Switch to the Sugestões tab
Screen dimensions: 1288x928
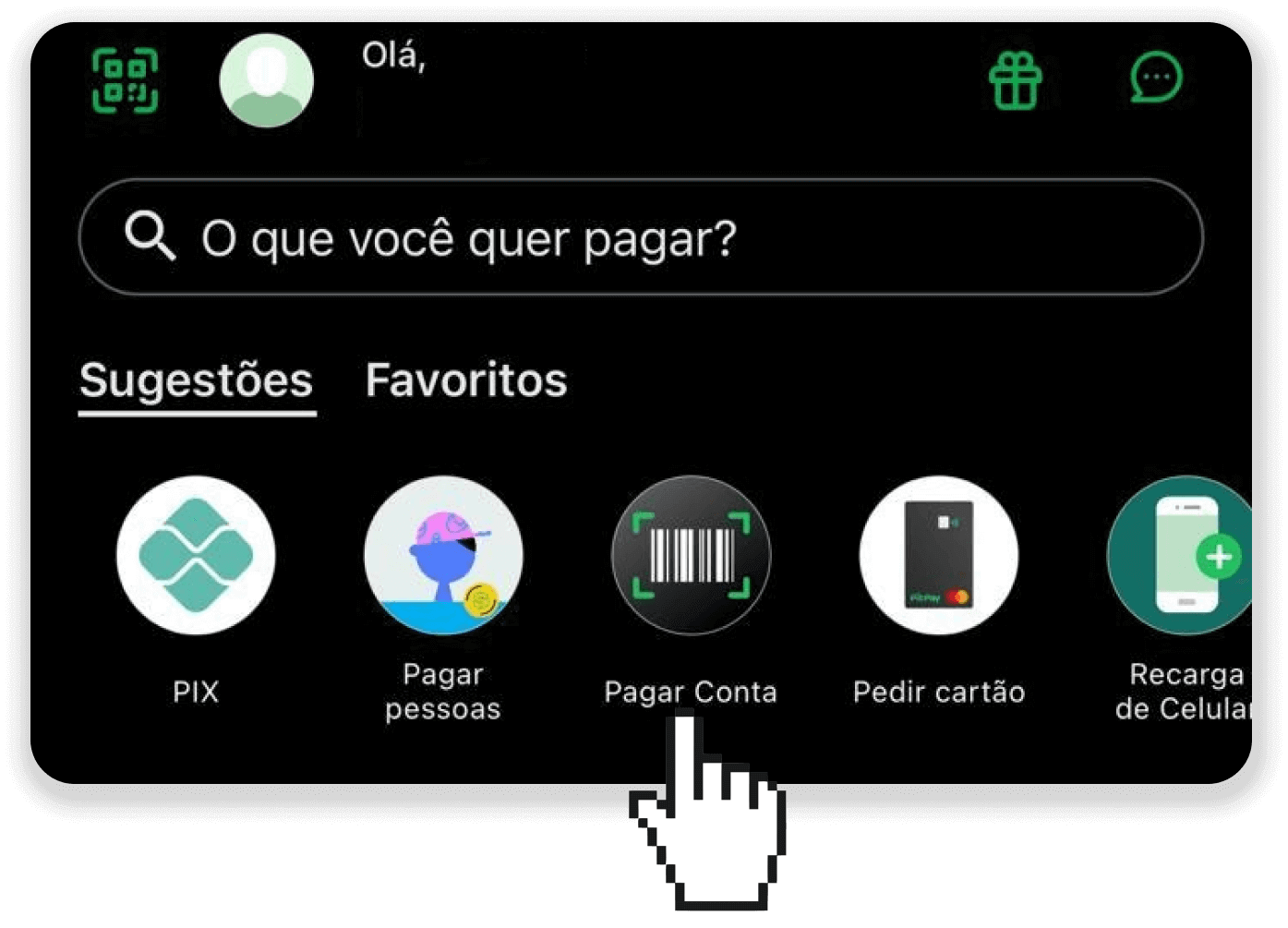point(197,380)
